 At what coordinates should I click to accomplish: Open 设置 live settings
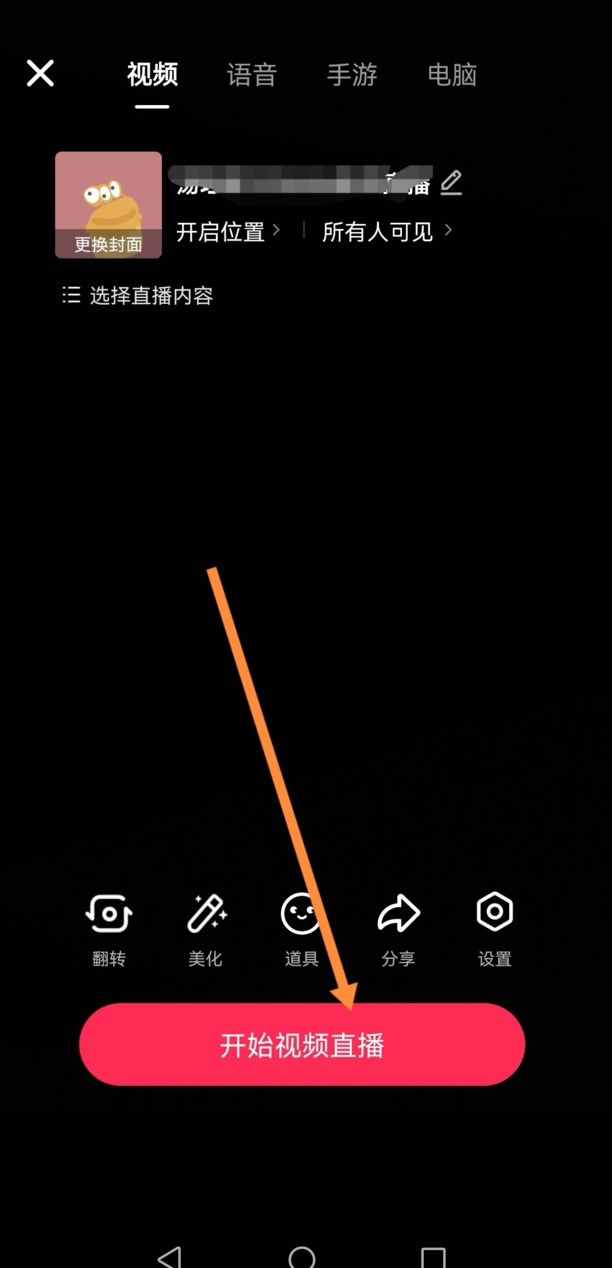(494, 927)
